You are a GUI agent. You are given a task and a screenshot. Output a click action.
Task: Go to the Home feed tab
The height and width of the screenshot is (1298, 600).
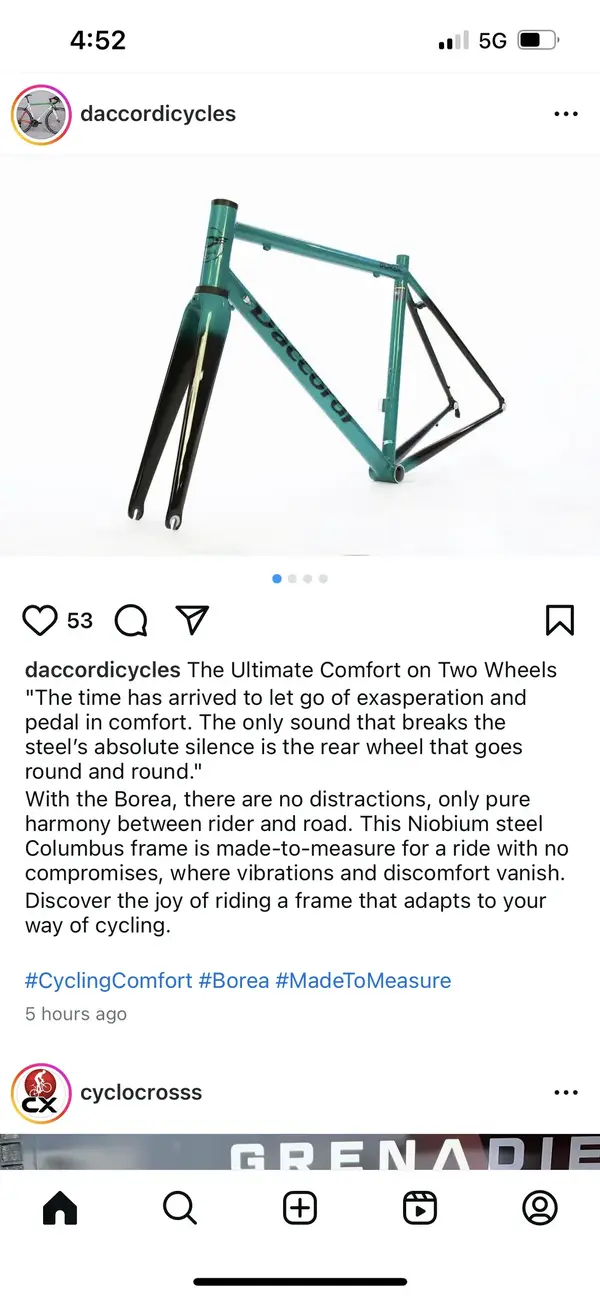60,1208
